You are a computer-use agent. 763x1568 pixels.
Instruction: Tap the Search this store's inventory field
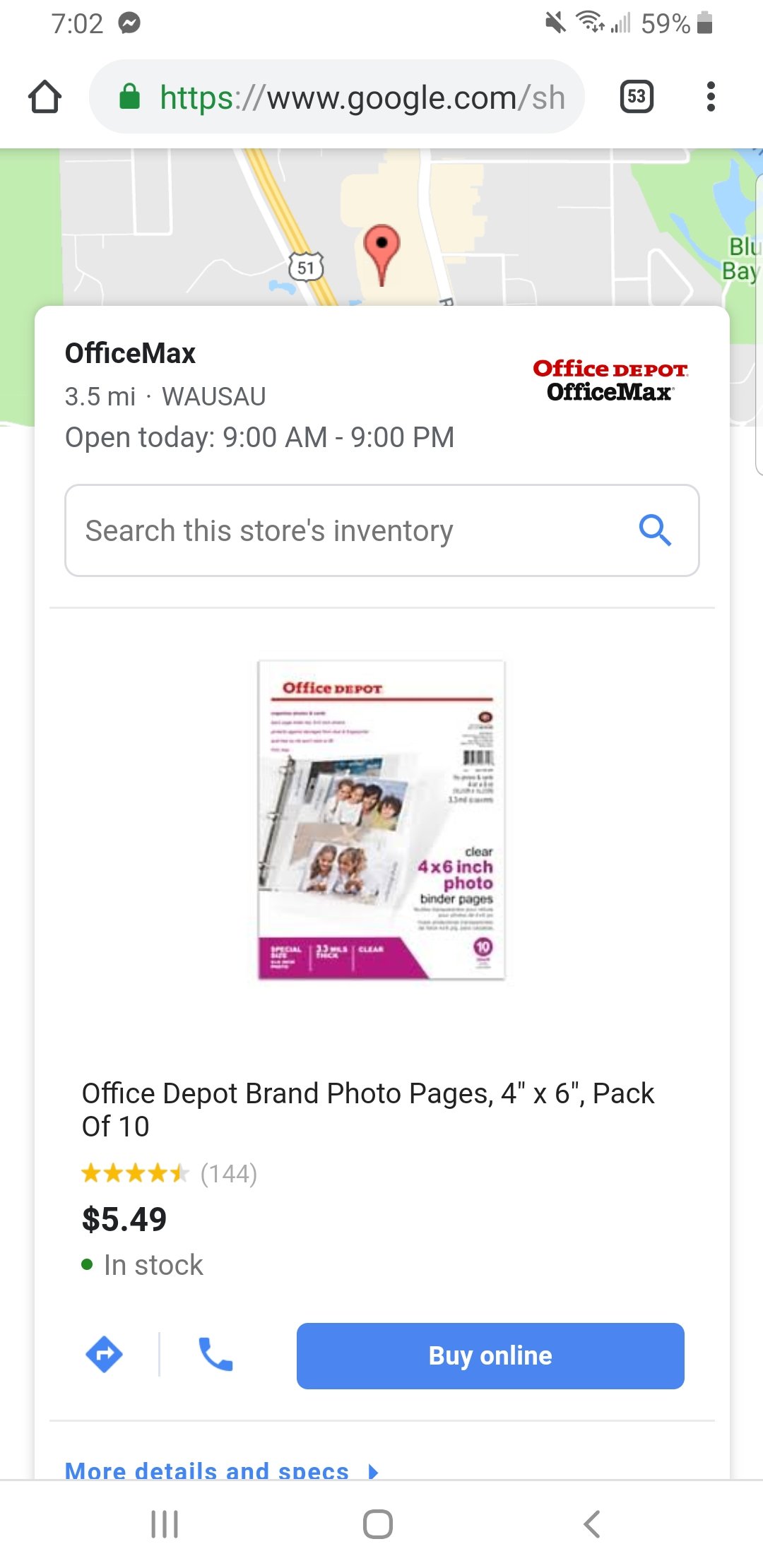click(x=382, y=530)
